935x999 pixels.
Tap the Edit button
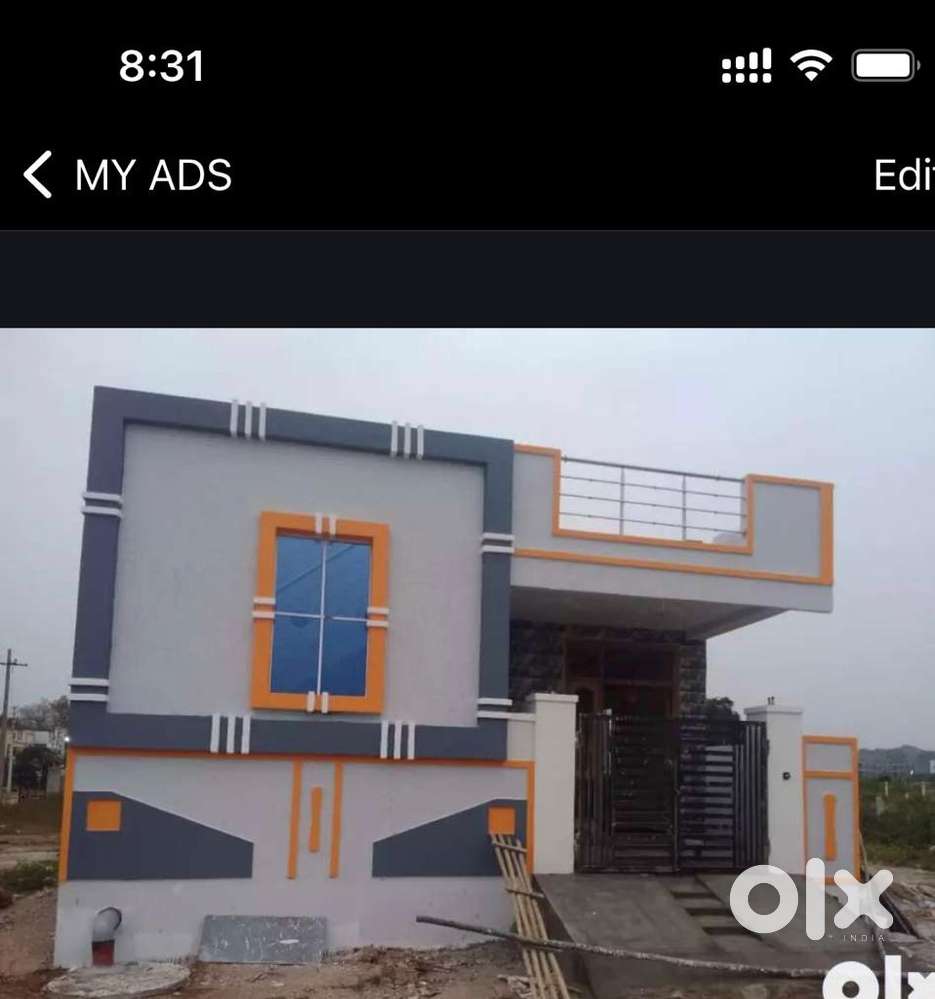click(x=902, y=175)
